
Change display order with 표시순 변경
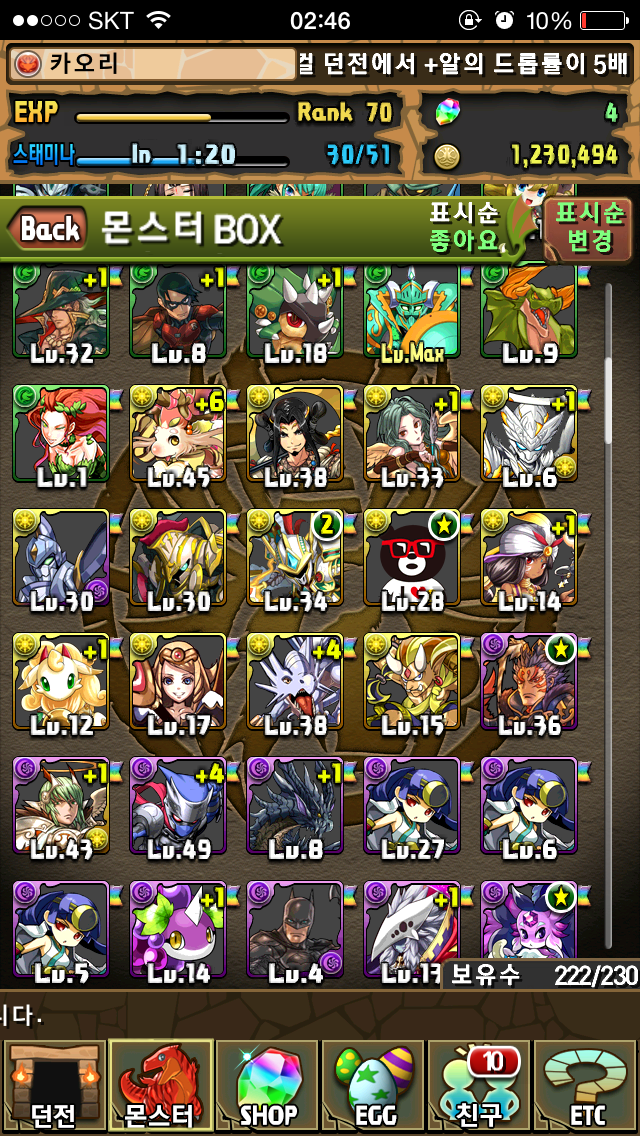tap(589, 227)
